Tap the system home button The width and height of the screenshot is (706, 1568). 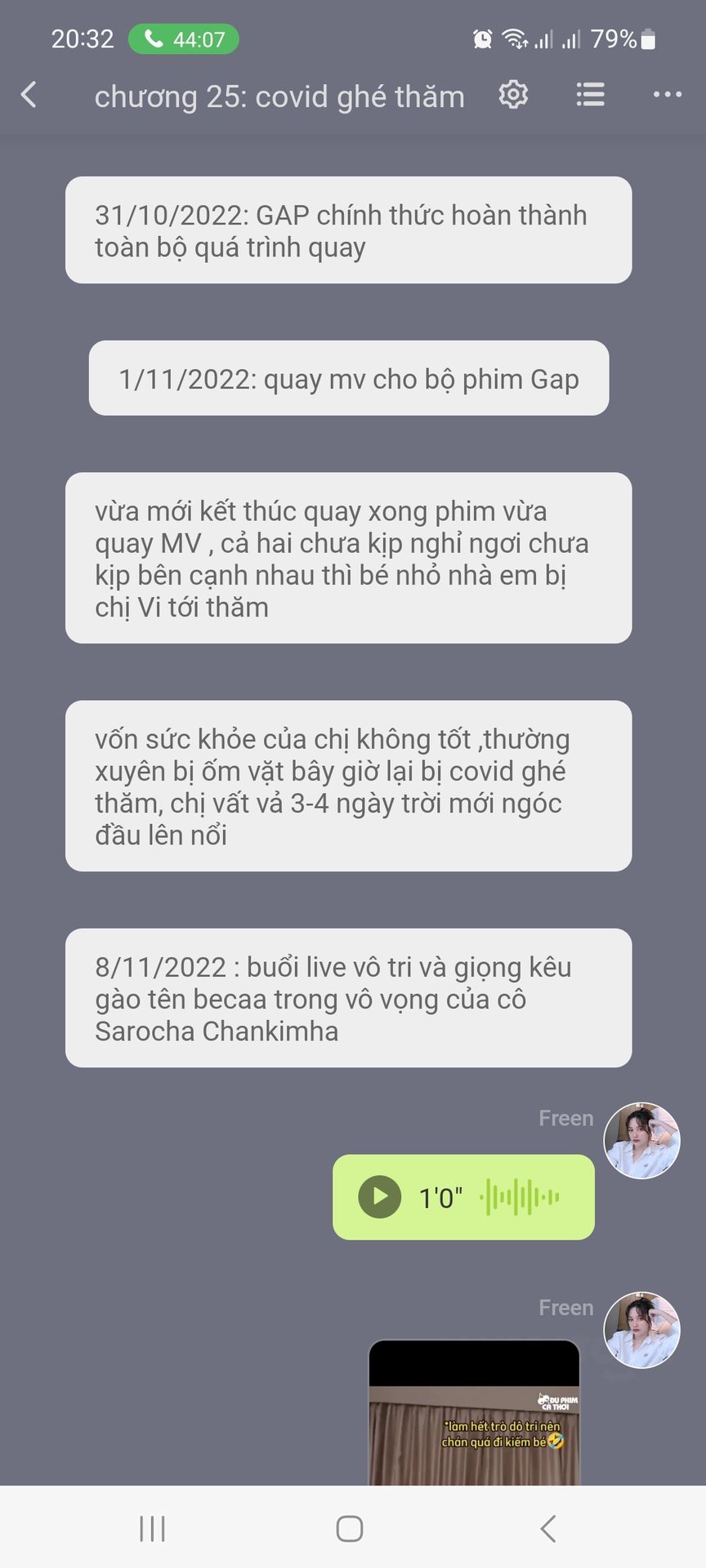(350, 1529)
